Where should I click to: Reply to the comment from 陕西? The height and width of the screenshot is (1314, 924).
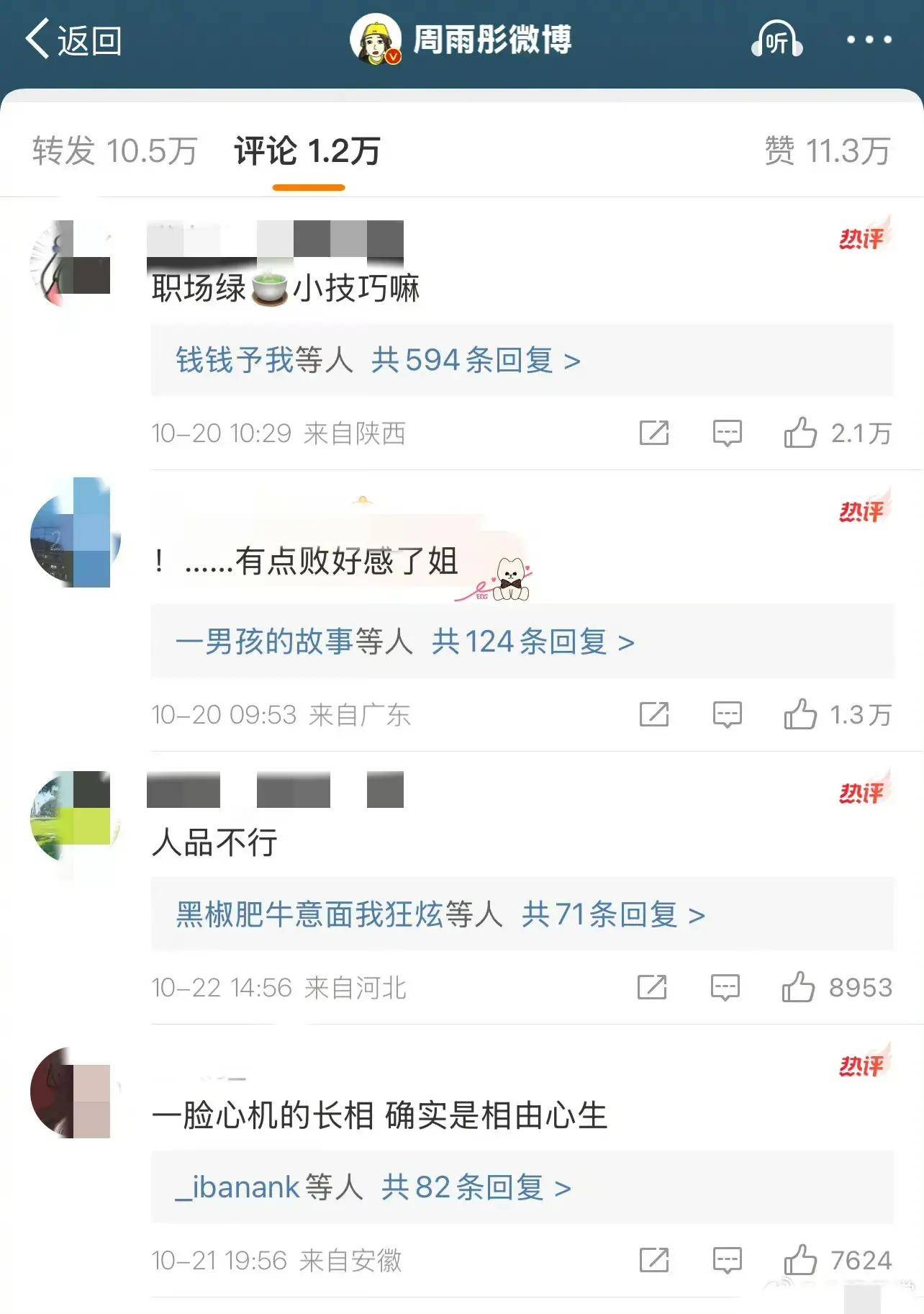727,433
